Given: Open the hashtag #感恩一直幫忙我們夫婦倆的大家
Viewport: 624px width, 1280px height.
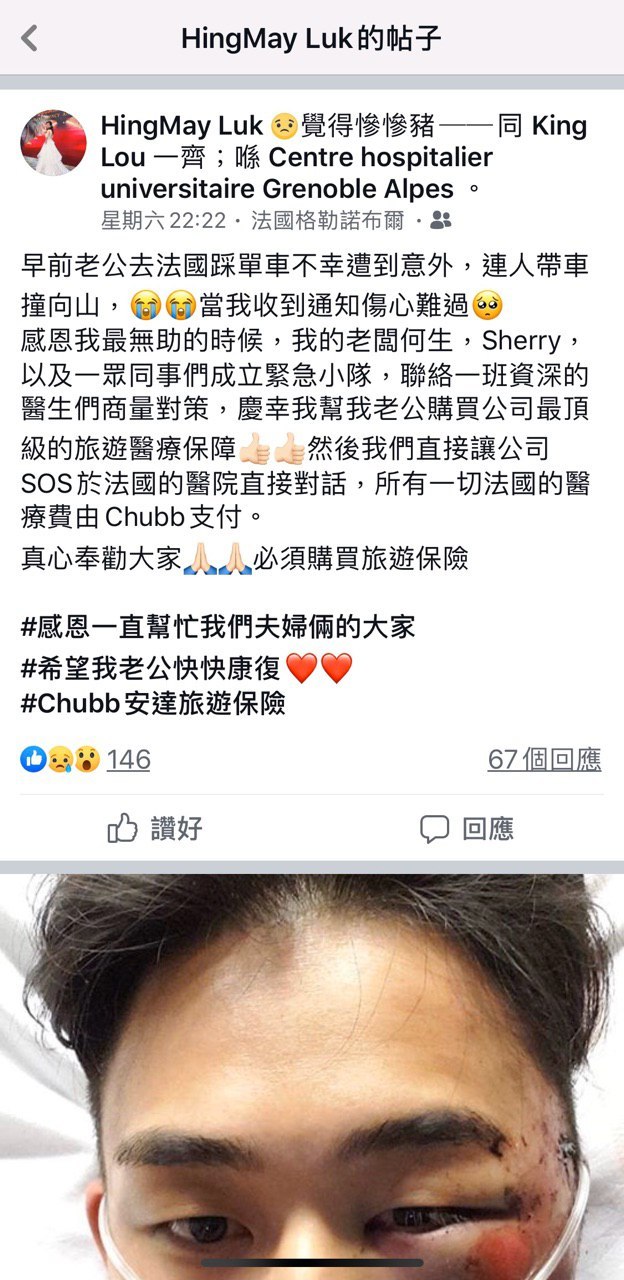Looking at the screenshot, I should 217,628.
